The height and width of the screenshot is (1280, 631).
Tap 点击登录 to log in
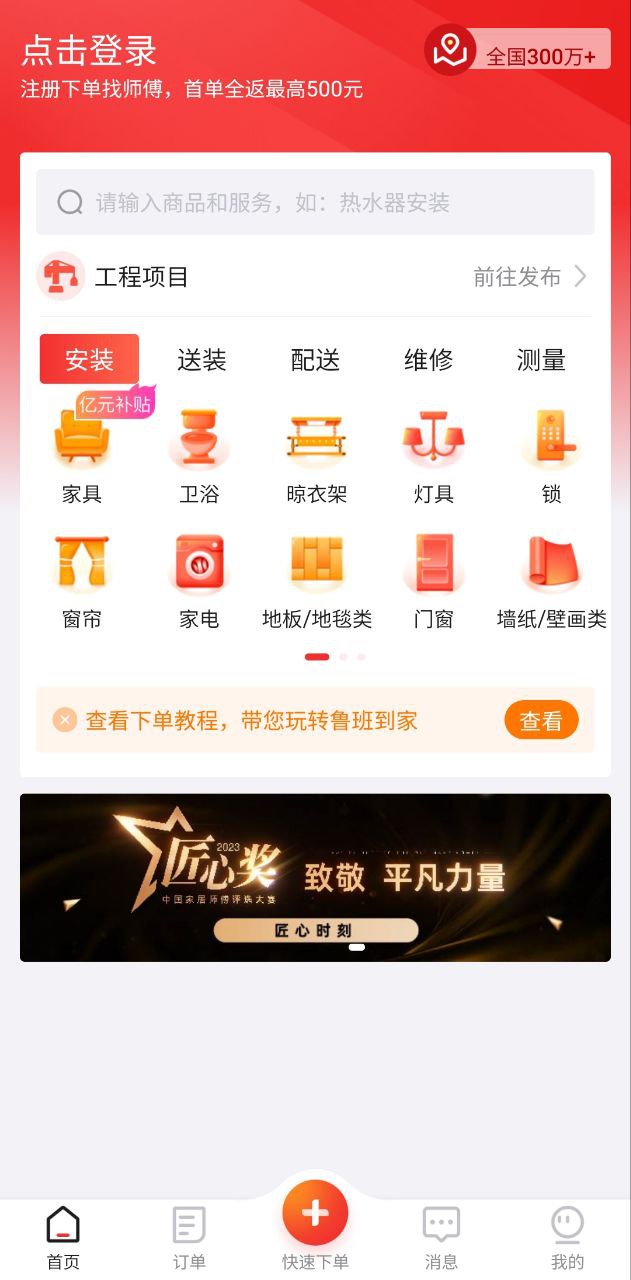[90, 51]
